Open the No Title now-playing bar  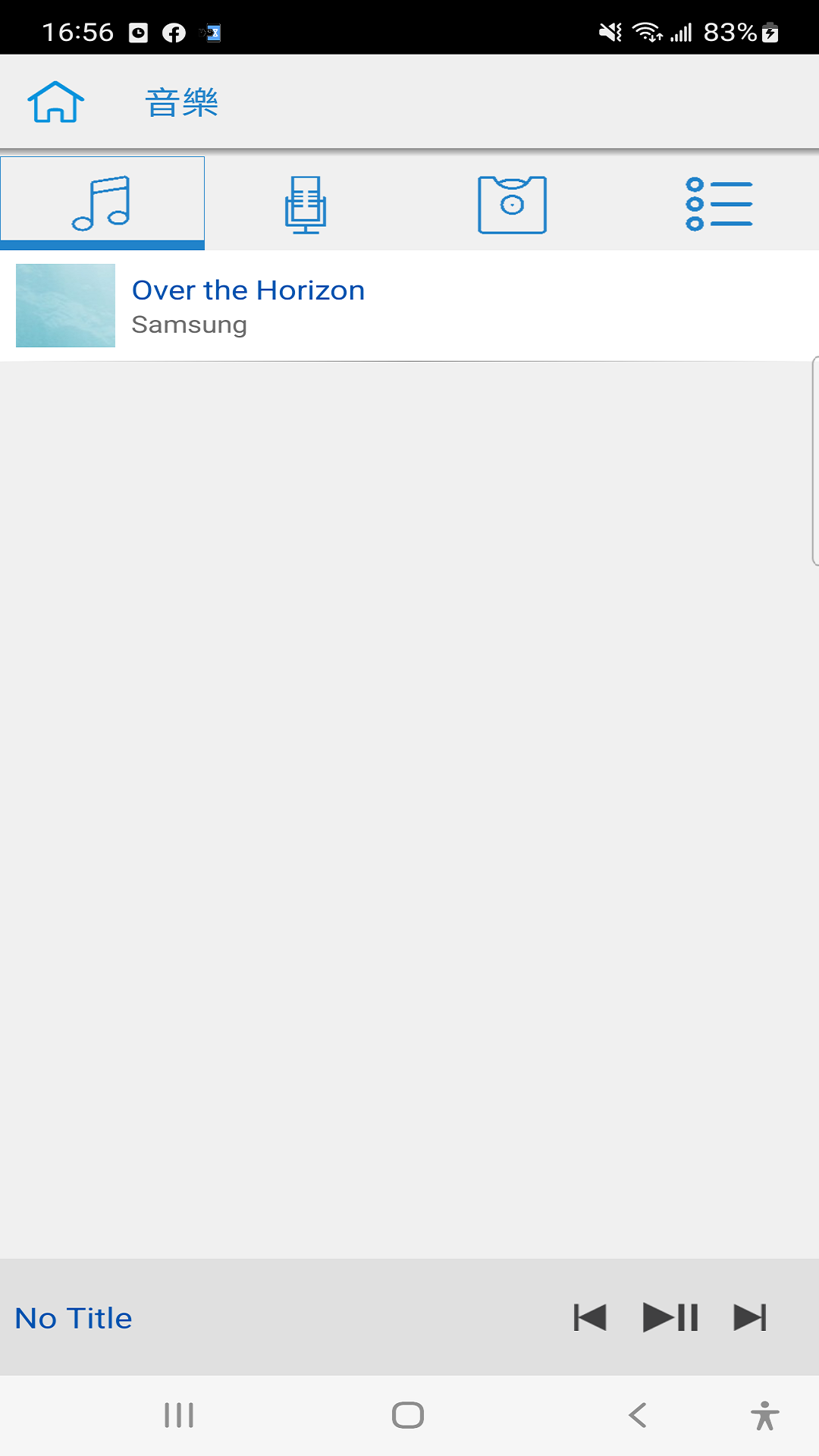point(74,1318)
